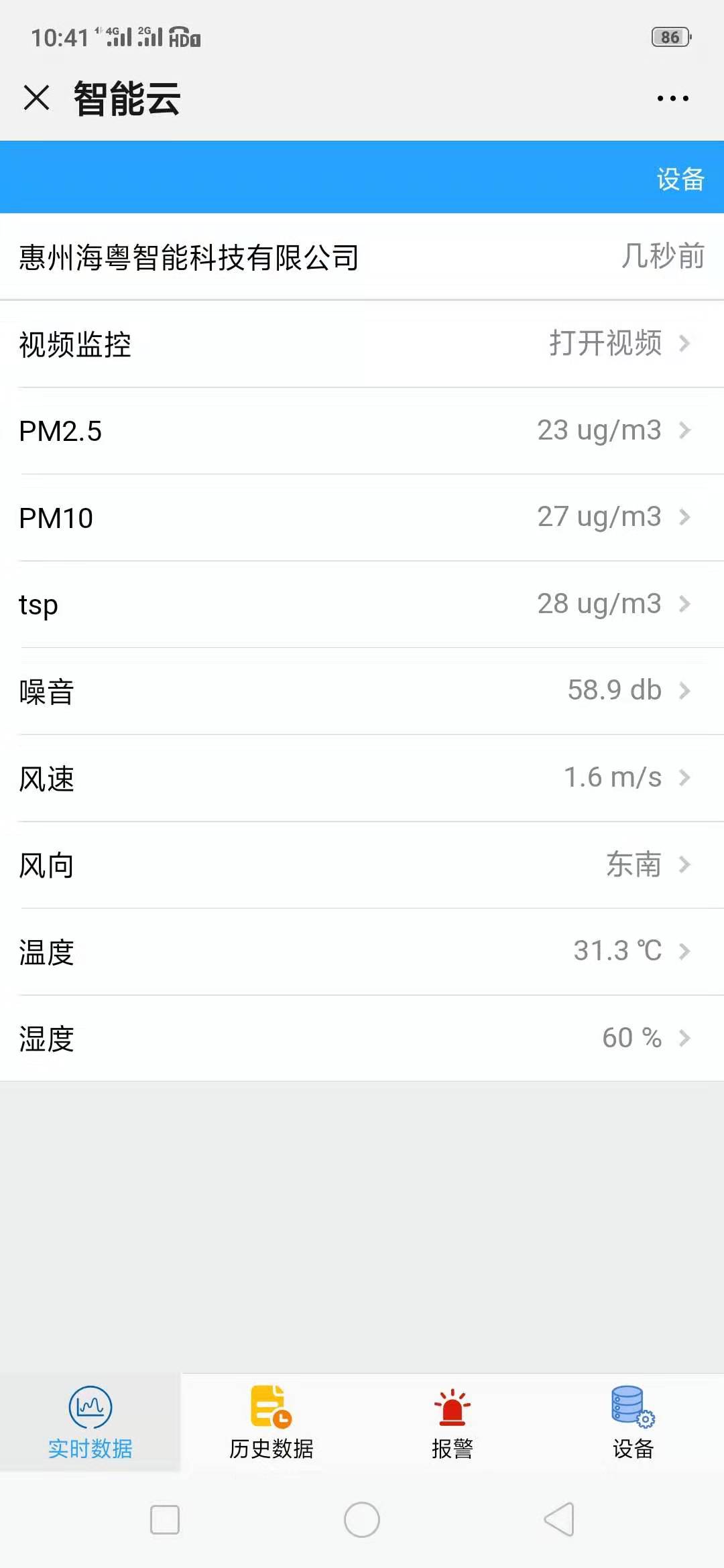Open the 风速 wind speed row

click(362, 778)
